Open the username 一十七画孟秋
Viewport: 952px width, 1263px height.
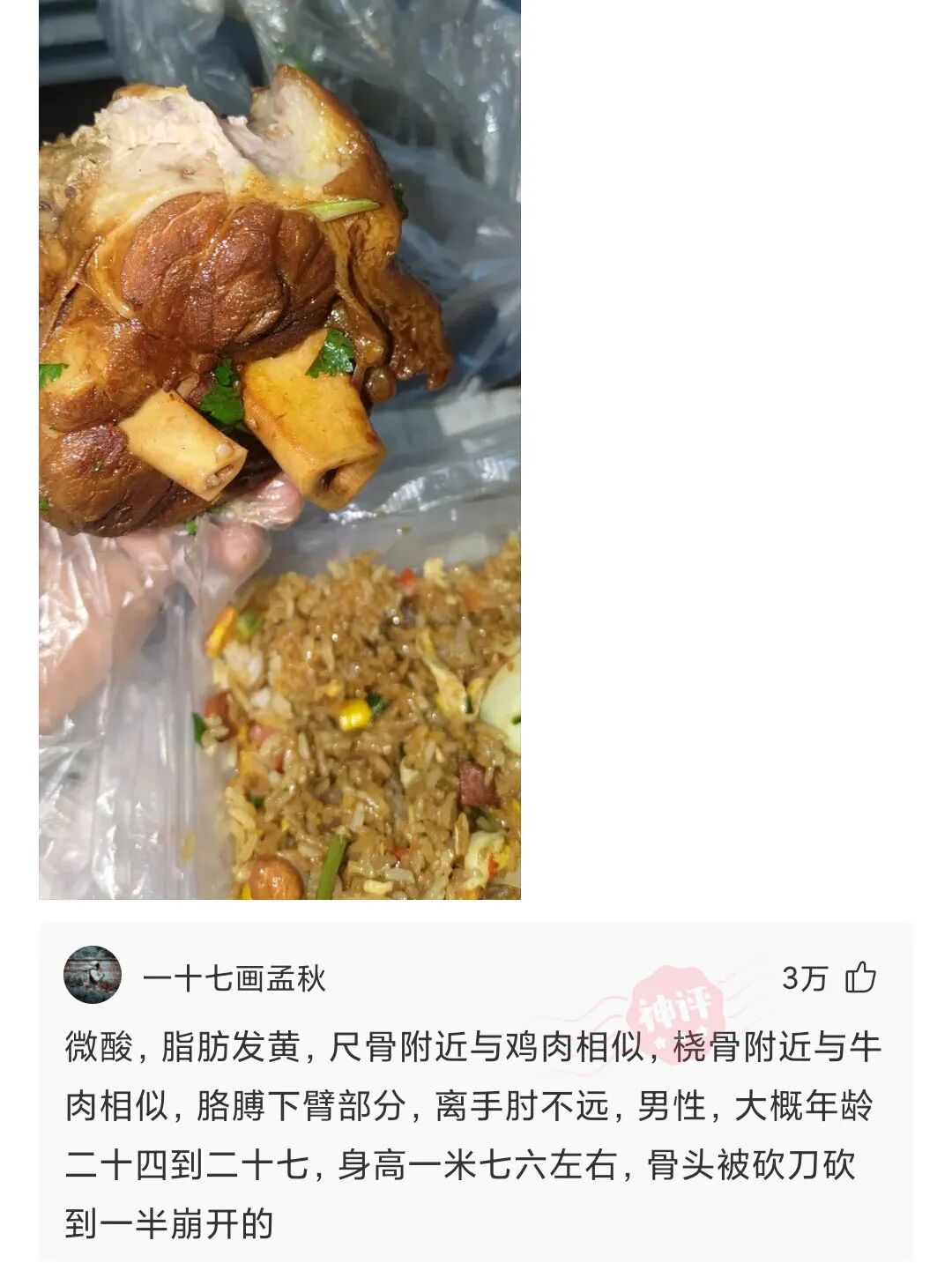click(x=234, y=978)
